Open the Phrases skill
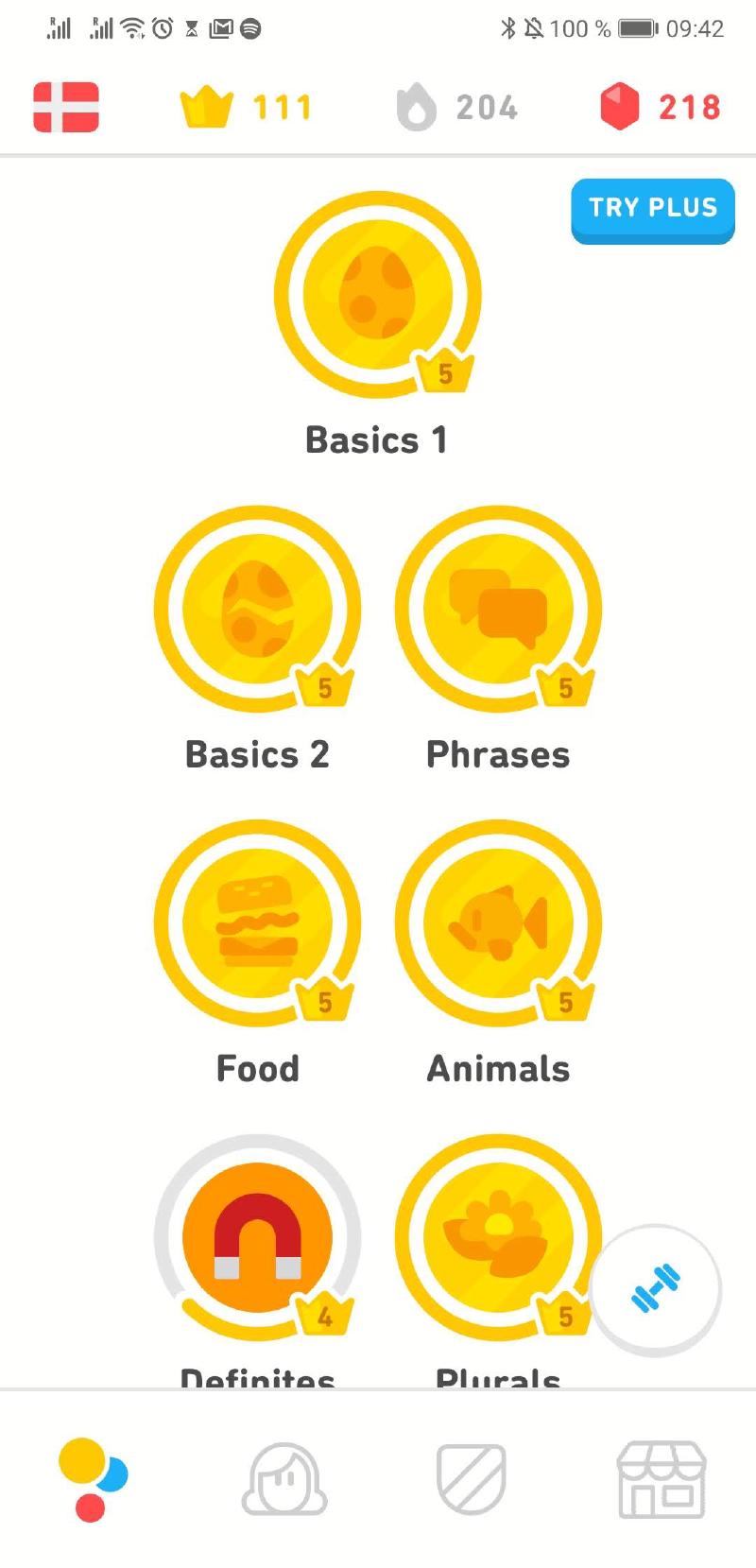Image resolution: width=756 pixels, height=1568 pixels. pos(498,610)
